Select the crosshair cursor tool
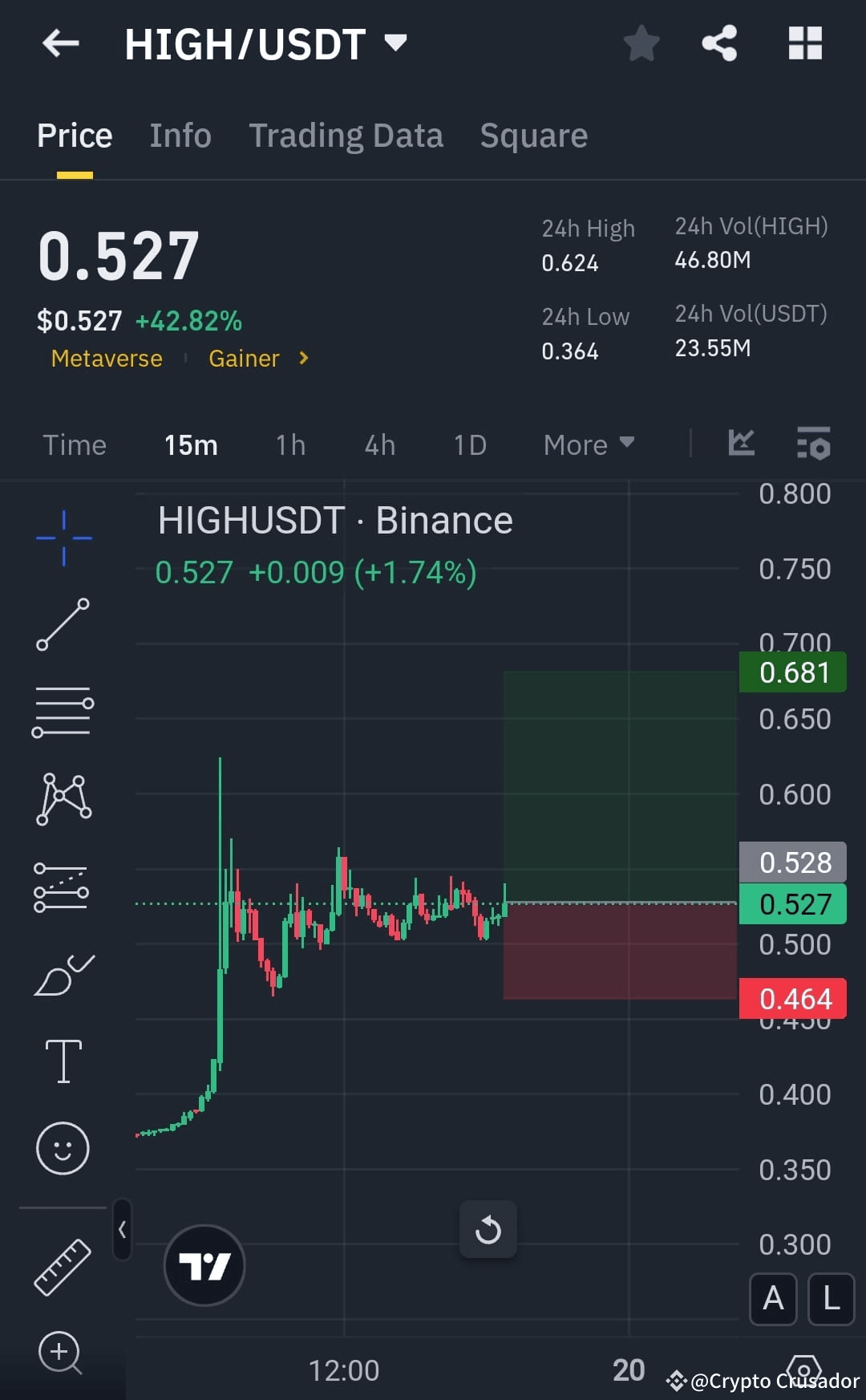Image resolution: width=866 pixels, height=1400 pixels. (63, 539)
